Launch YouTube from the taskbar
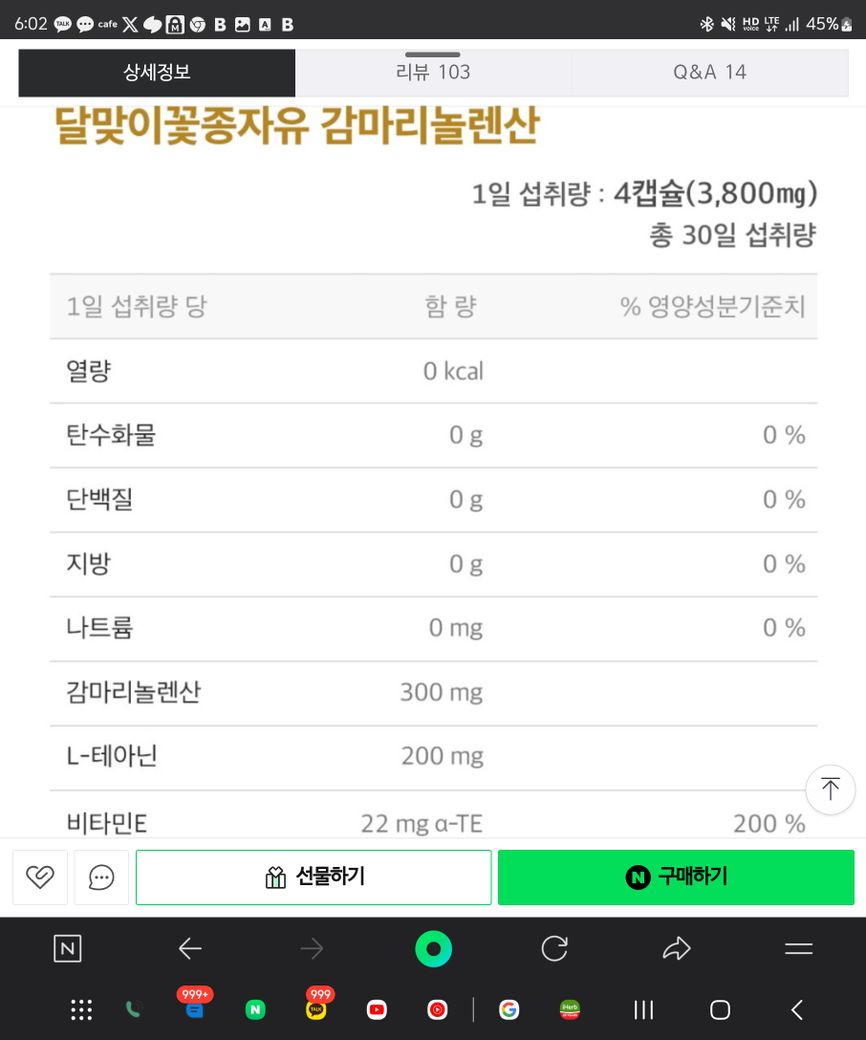Screen dimensions: 866x1040 tap(377, 1010)
